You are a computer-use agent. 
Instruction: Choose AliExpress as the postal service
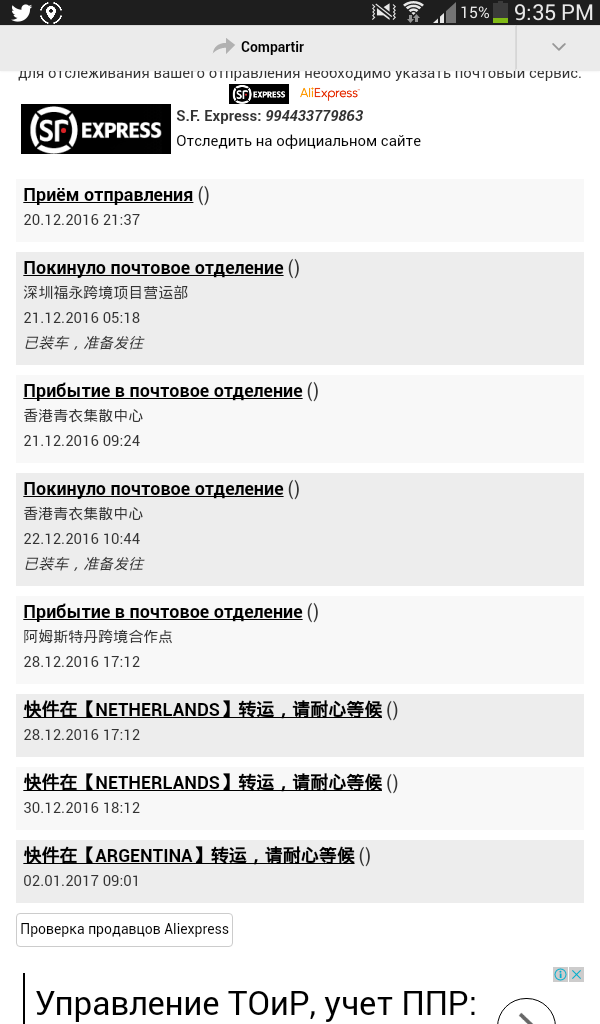329,94
